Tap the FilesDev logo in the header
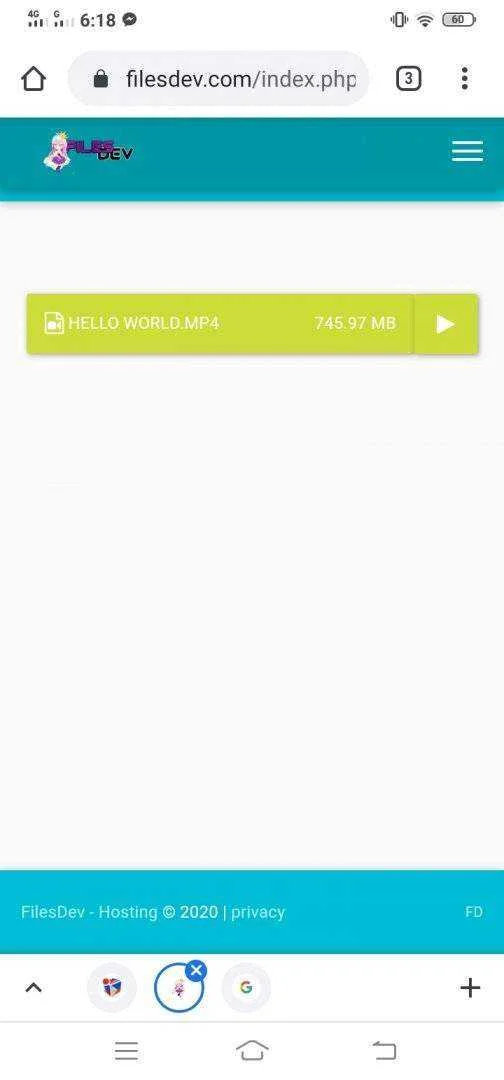This screenshot has height=1080, width=504. point(88,151)
